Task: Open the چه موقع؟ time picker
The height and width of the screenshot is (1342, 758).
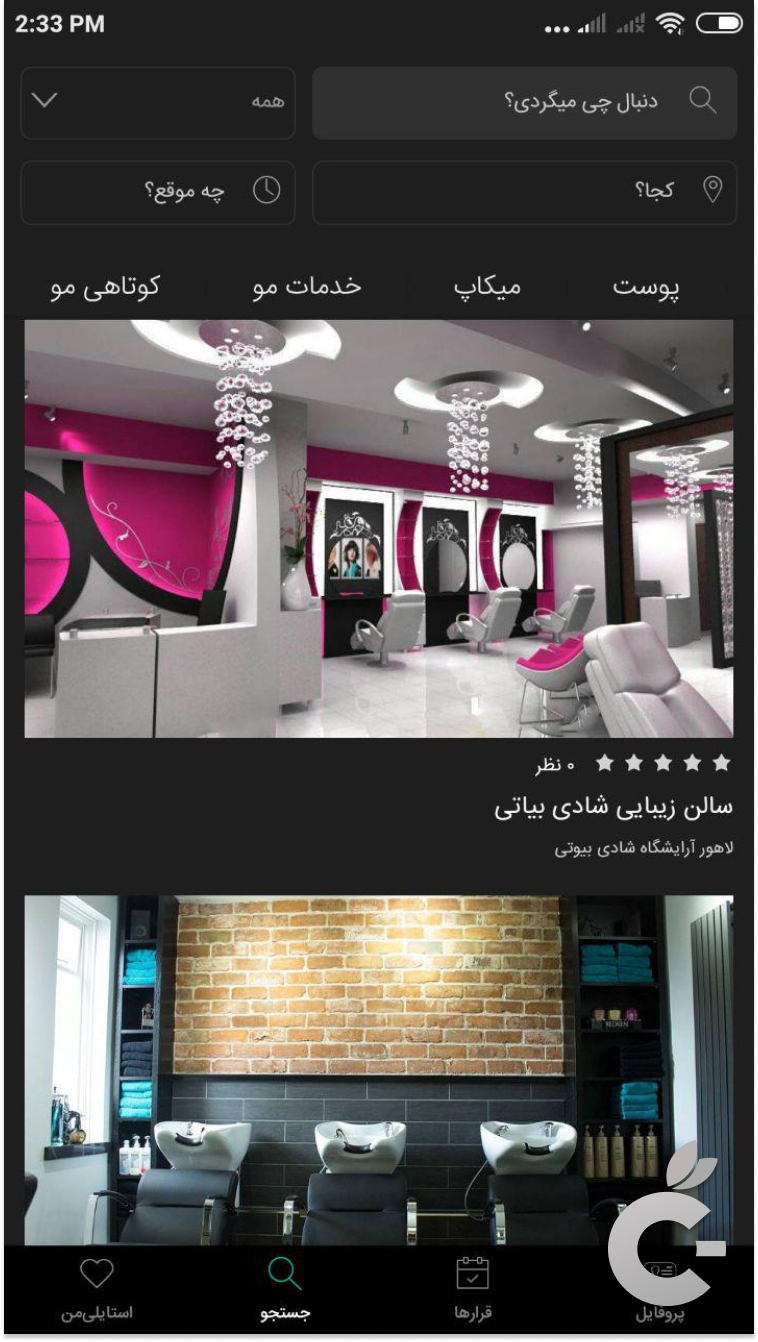Action: pos(157,192)
